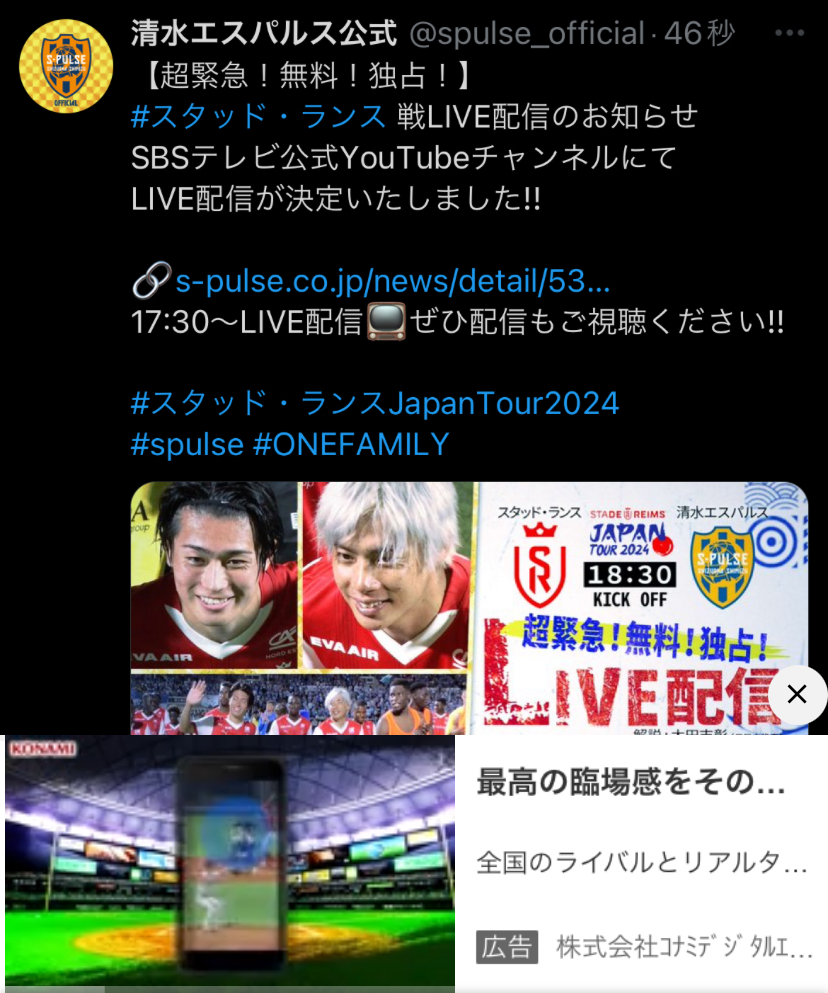Dismiss the Konami ad banner
Viewport: 828px width, 993px height.
pos(797,694)
